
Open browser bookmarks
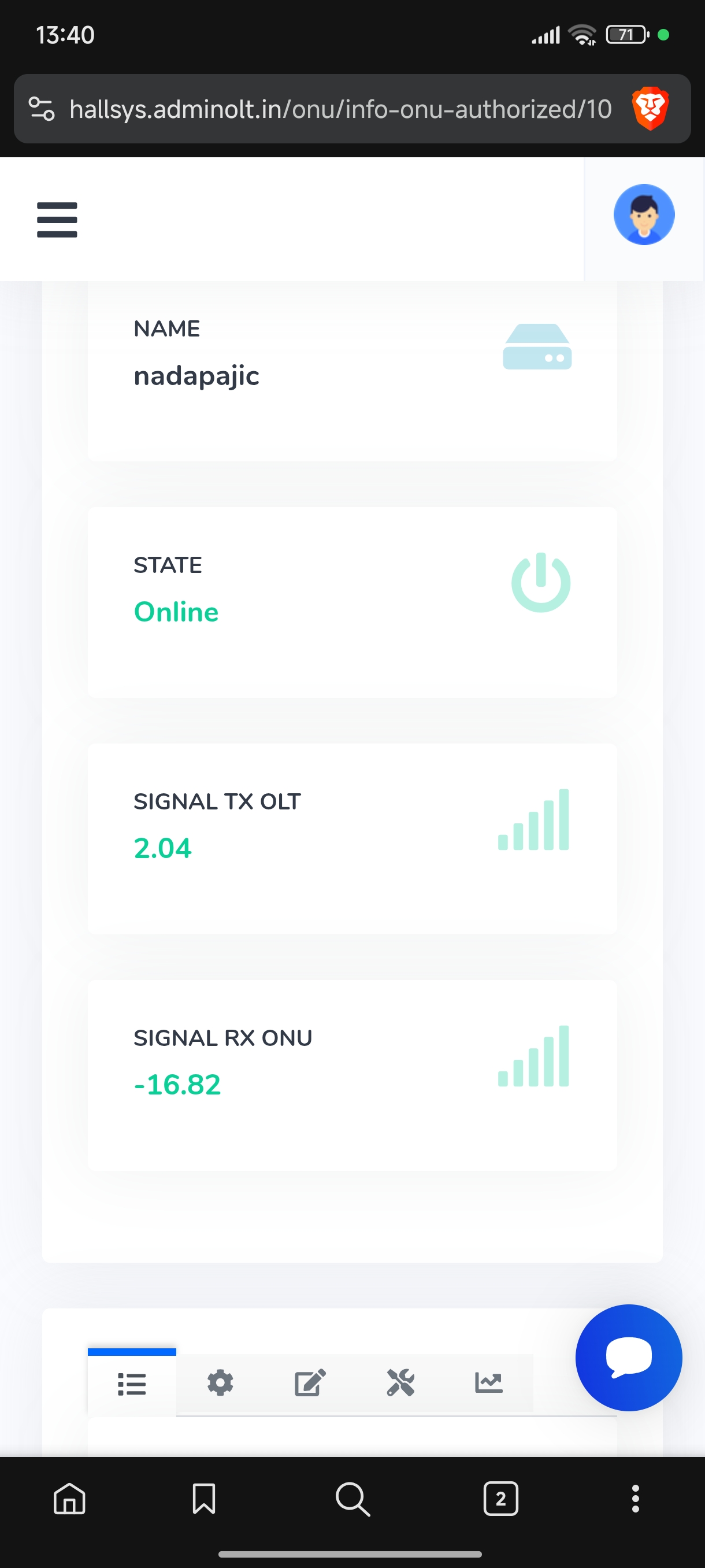204,1498
